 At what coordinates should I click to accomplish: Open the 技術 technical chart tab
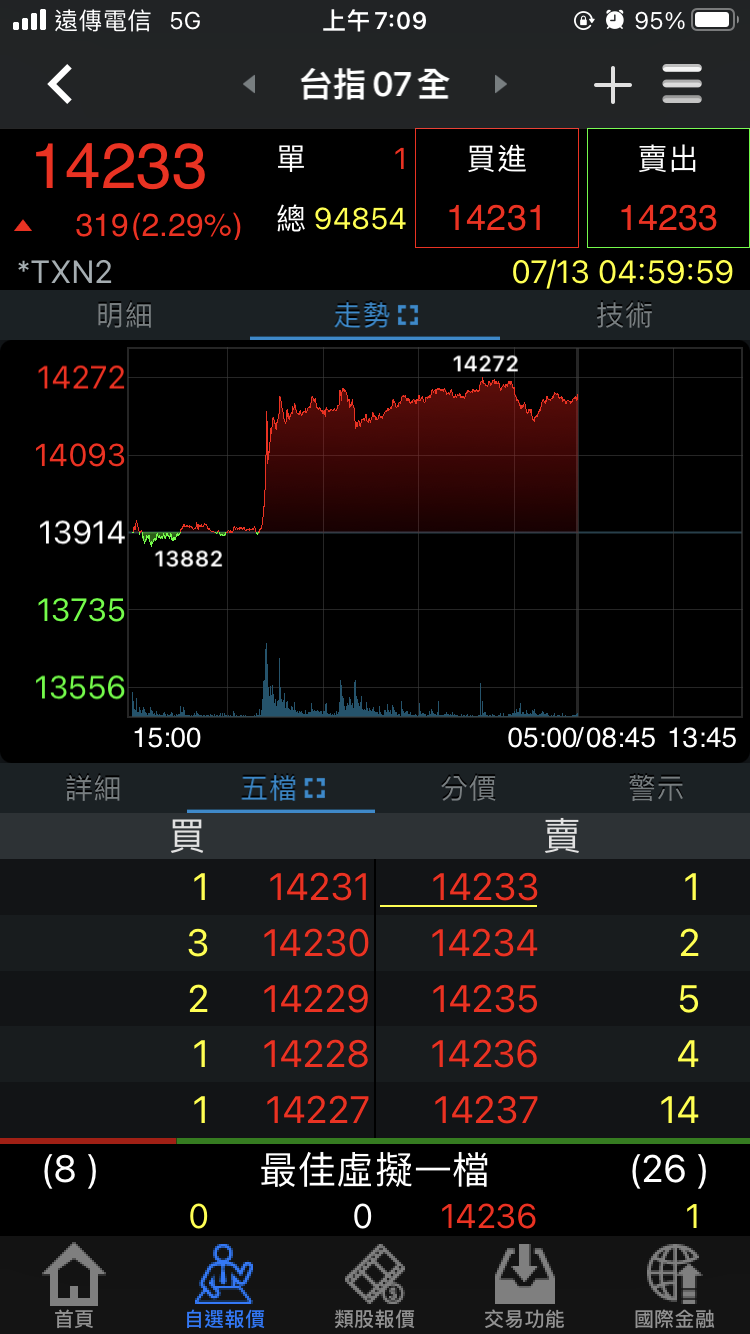click(x=624, y=316)
